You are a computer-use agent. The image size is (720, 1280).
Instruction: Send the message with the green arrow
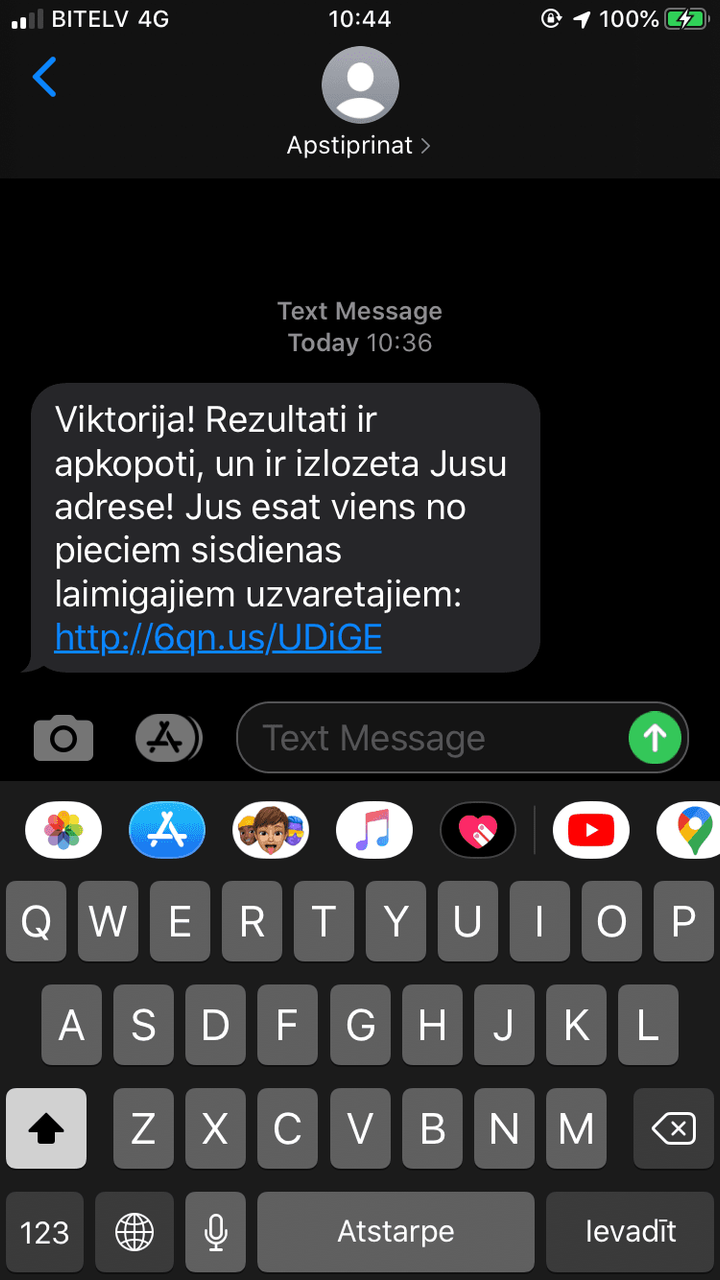tap(655, 738)
